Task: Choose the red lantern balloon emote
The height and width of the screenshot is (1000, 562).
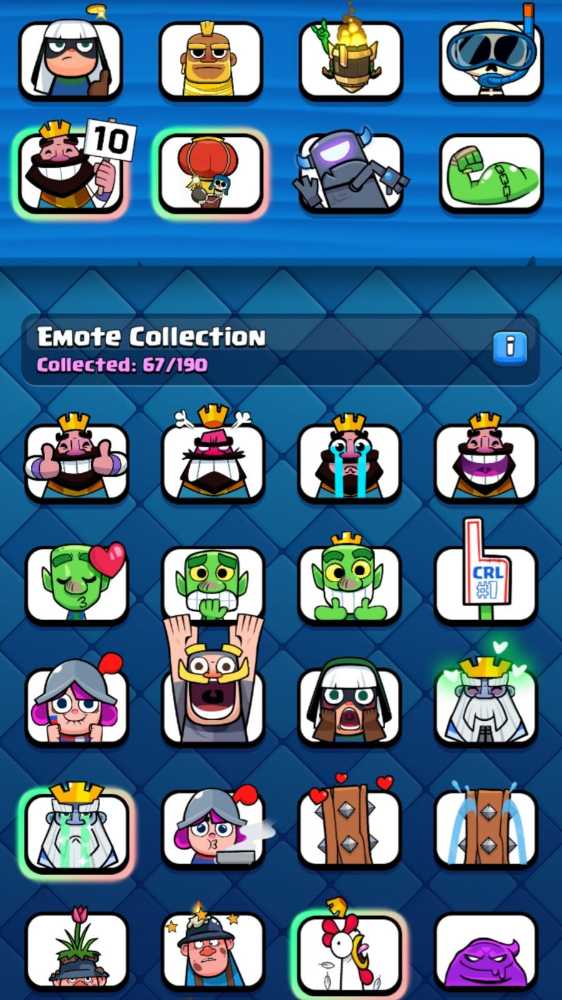Action: coord(211,172)
